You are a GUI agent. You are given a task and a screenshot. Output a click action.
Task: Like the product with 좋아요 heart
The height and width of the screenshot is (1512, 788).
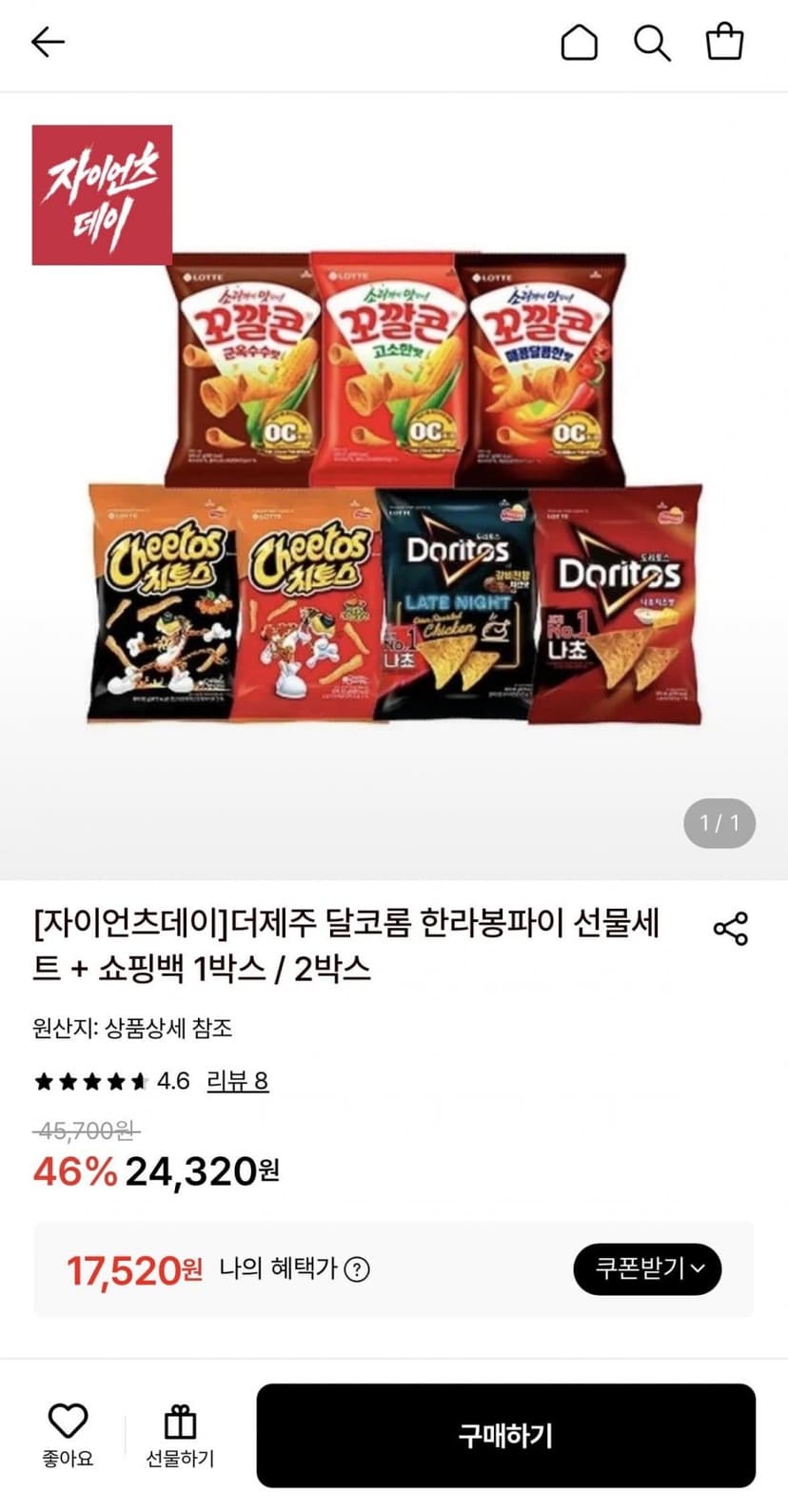click(x=68, y=1435)
